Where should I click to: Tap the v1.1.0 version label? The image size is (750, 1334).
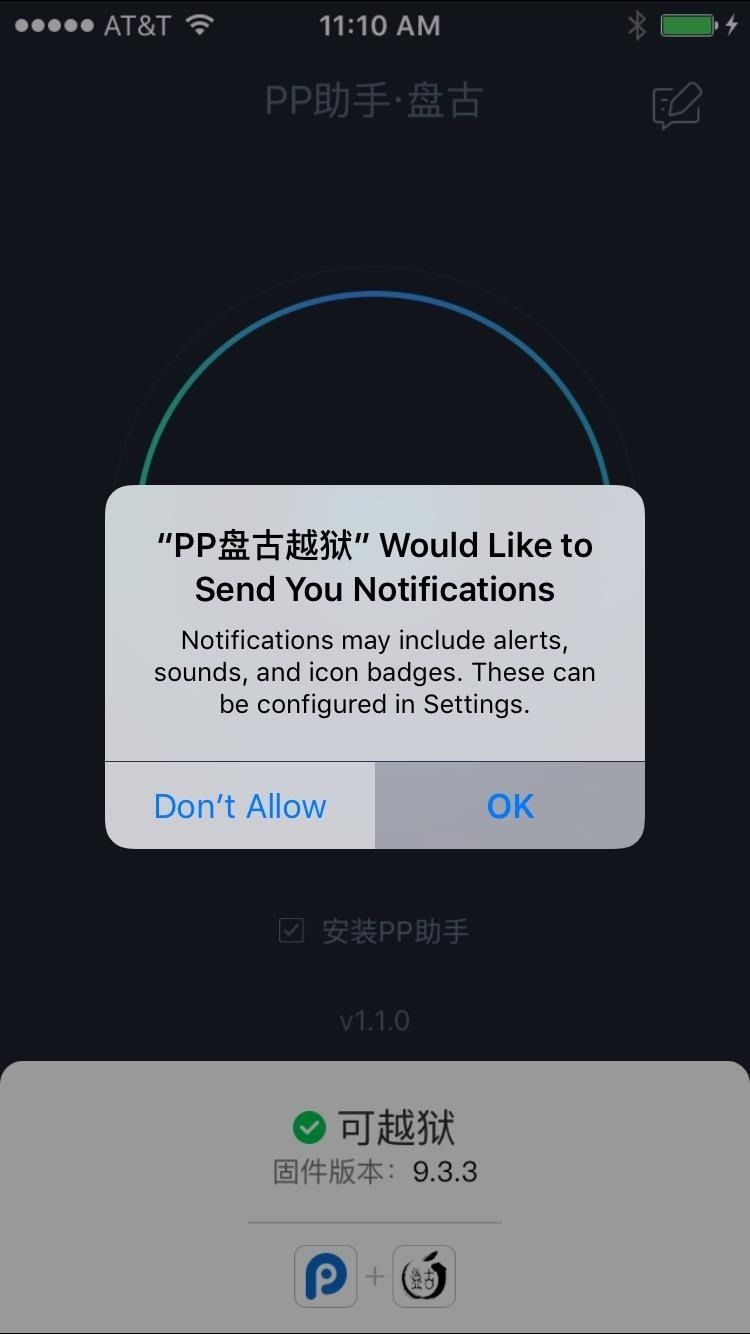pos(374,1020)
